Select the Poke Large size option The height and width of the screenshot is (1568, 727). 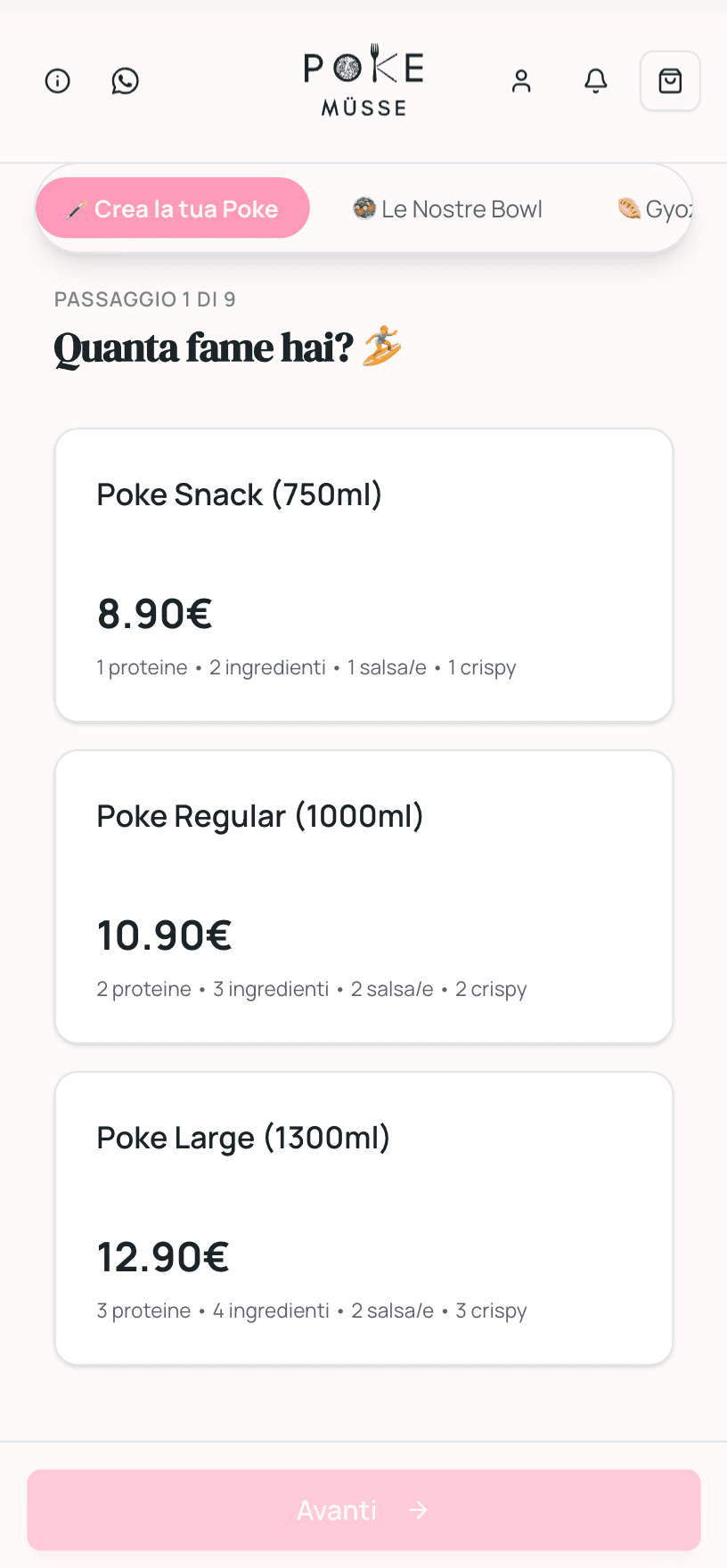[x=363, y=1217]
